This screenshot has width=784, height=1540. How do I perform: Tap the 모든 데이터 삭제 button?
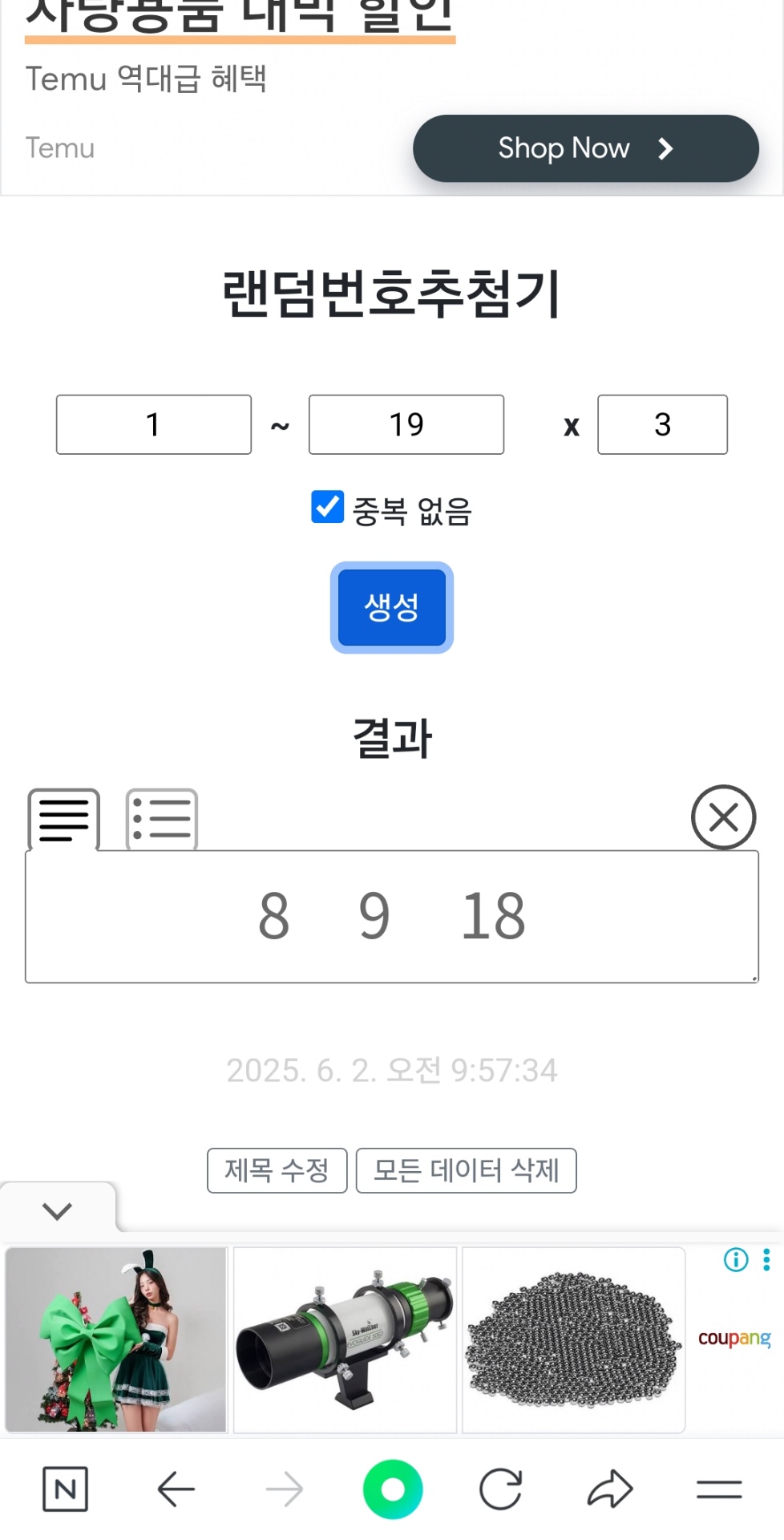(466, 1170)
